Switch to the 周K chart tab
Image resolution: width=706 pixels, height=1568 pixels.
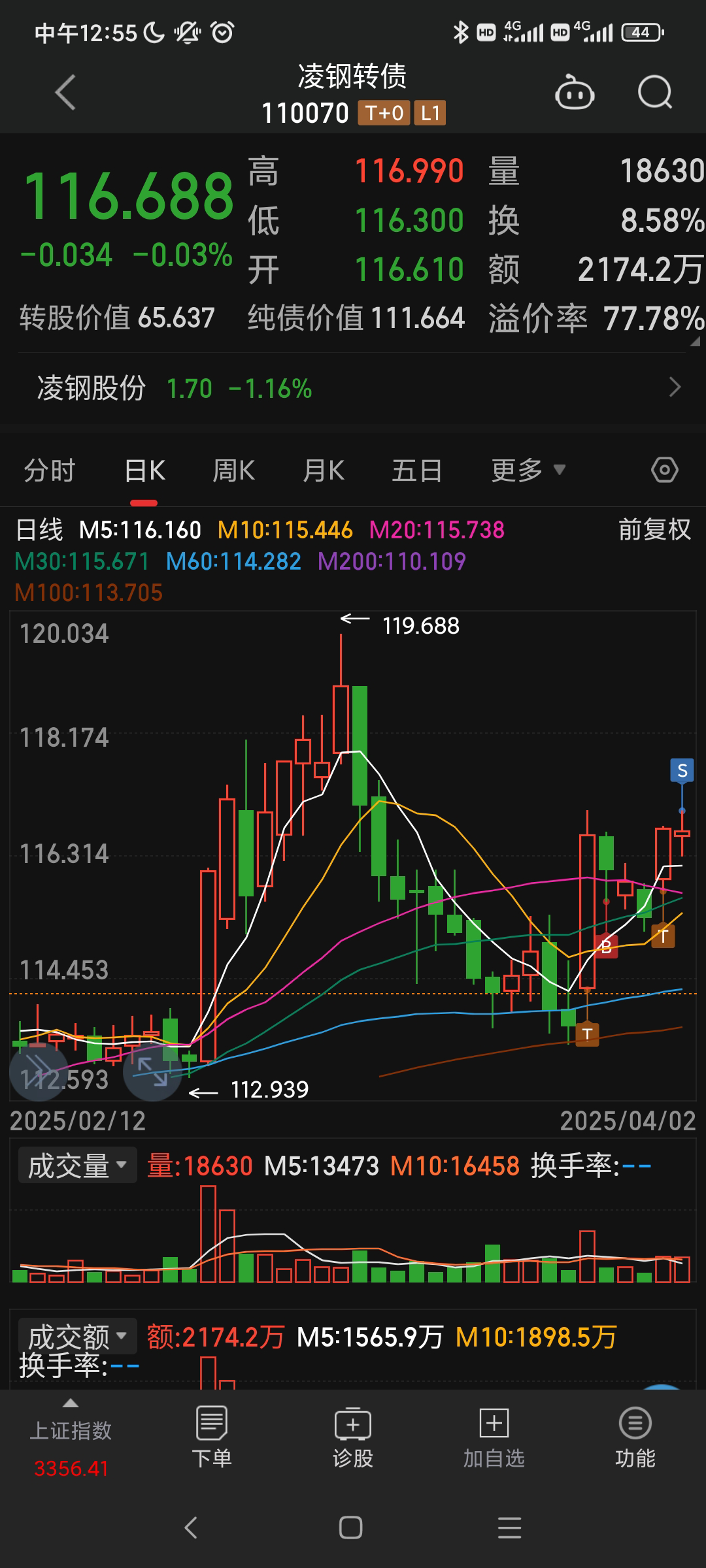click(233, 471)
